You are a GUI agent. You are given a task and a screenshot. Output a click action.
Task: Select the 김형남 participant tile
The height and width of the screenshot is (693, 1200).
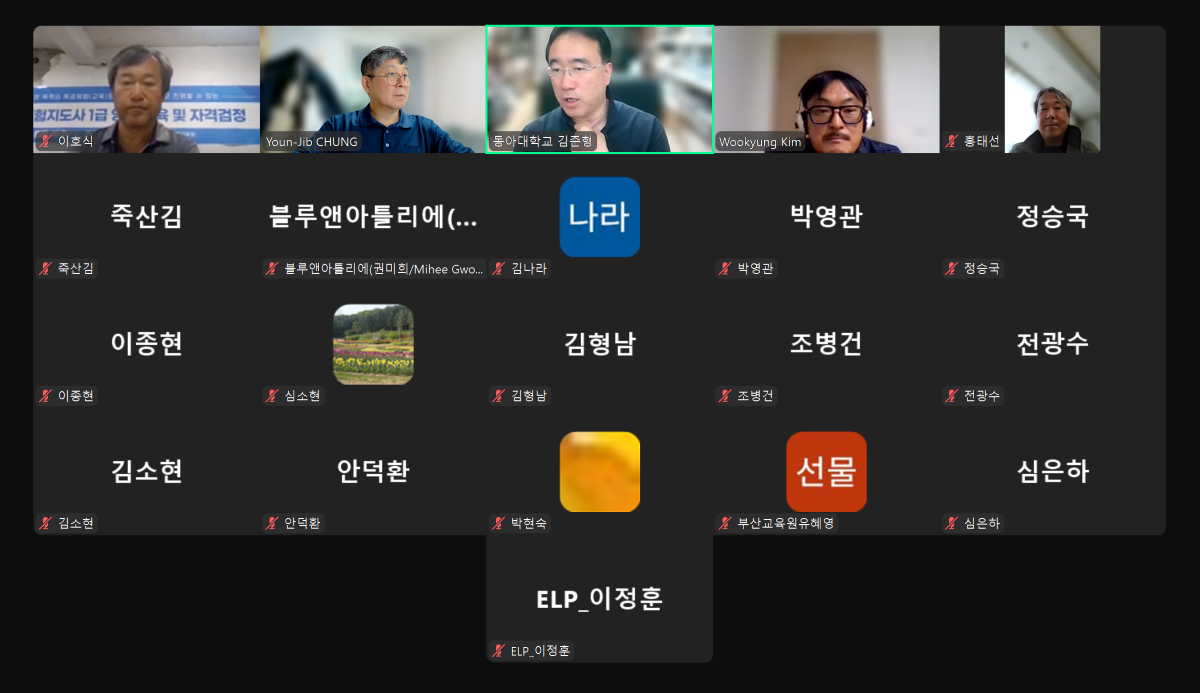point(599,344)
